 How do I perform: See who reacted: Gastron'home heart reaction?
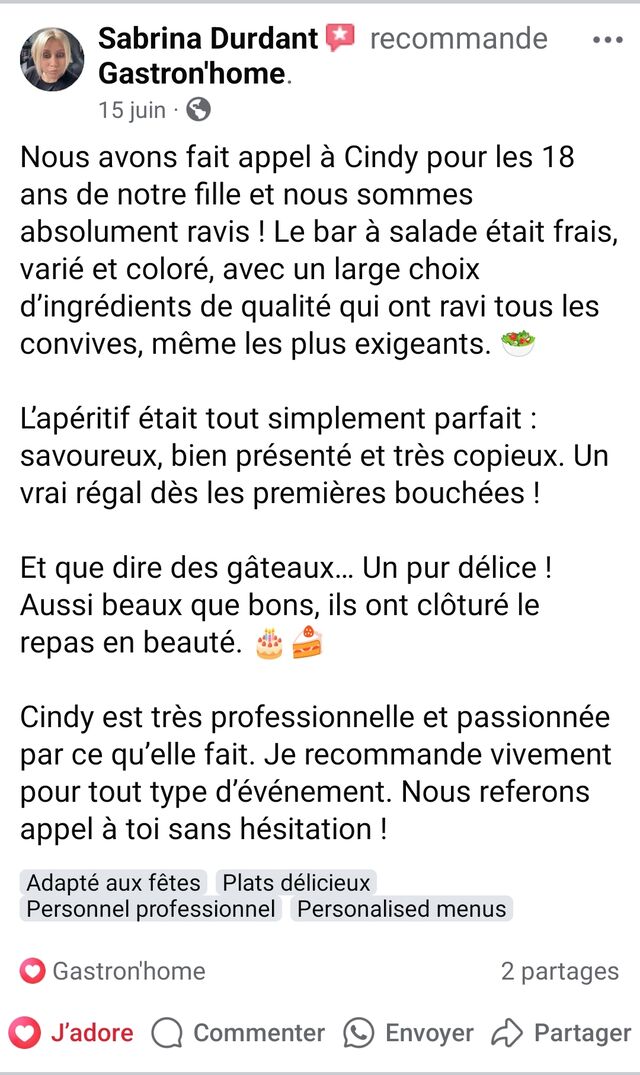pyautogui.click(x=113, y=971)
